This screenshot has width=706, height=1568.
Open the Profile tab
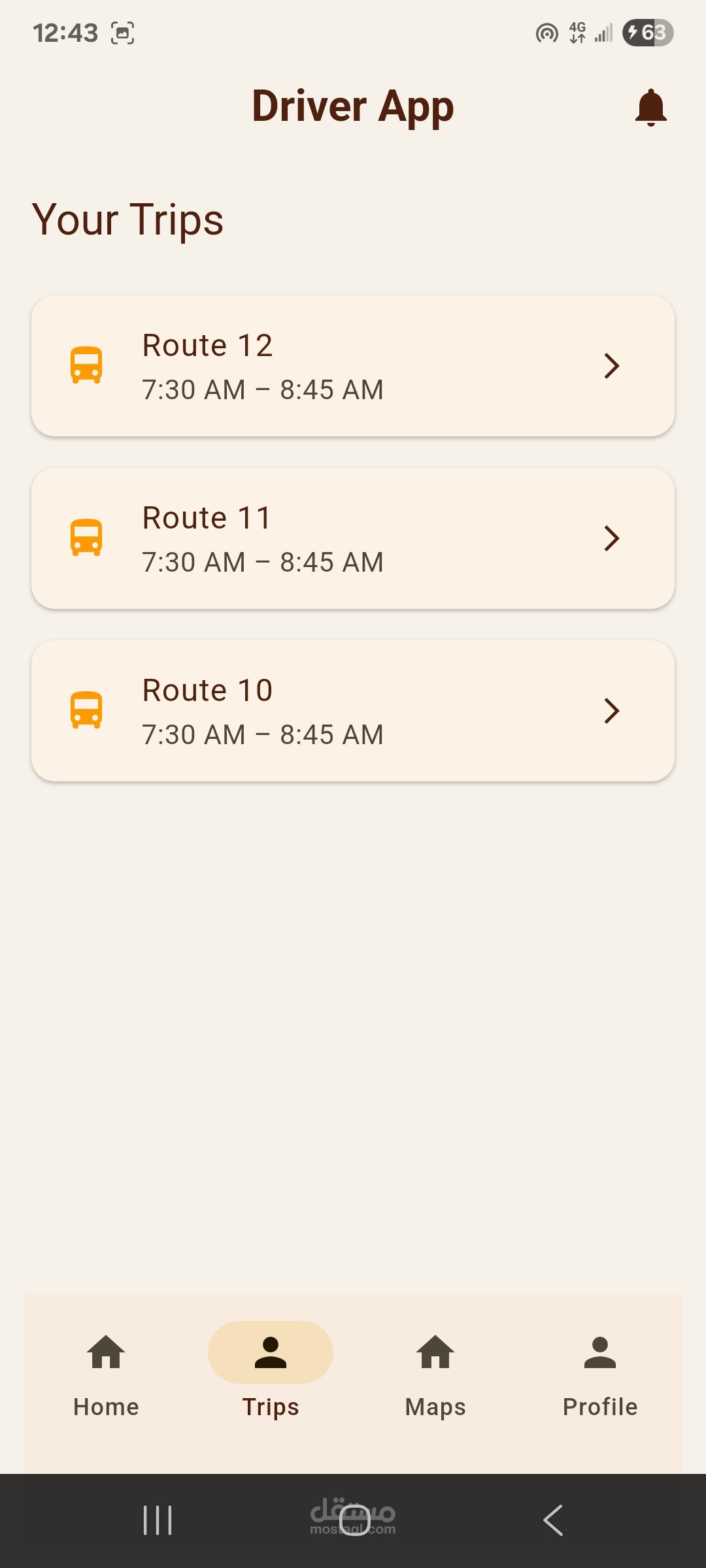pos(600,1372)
